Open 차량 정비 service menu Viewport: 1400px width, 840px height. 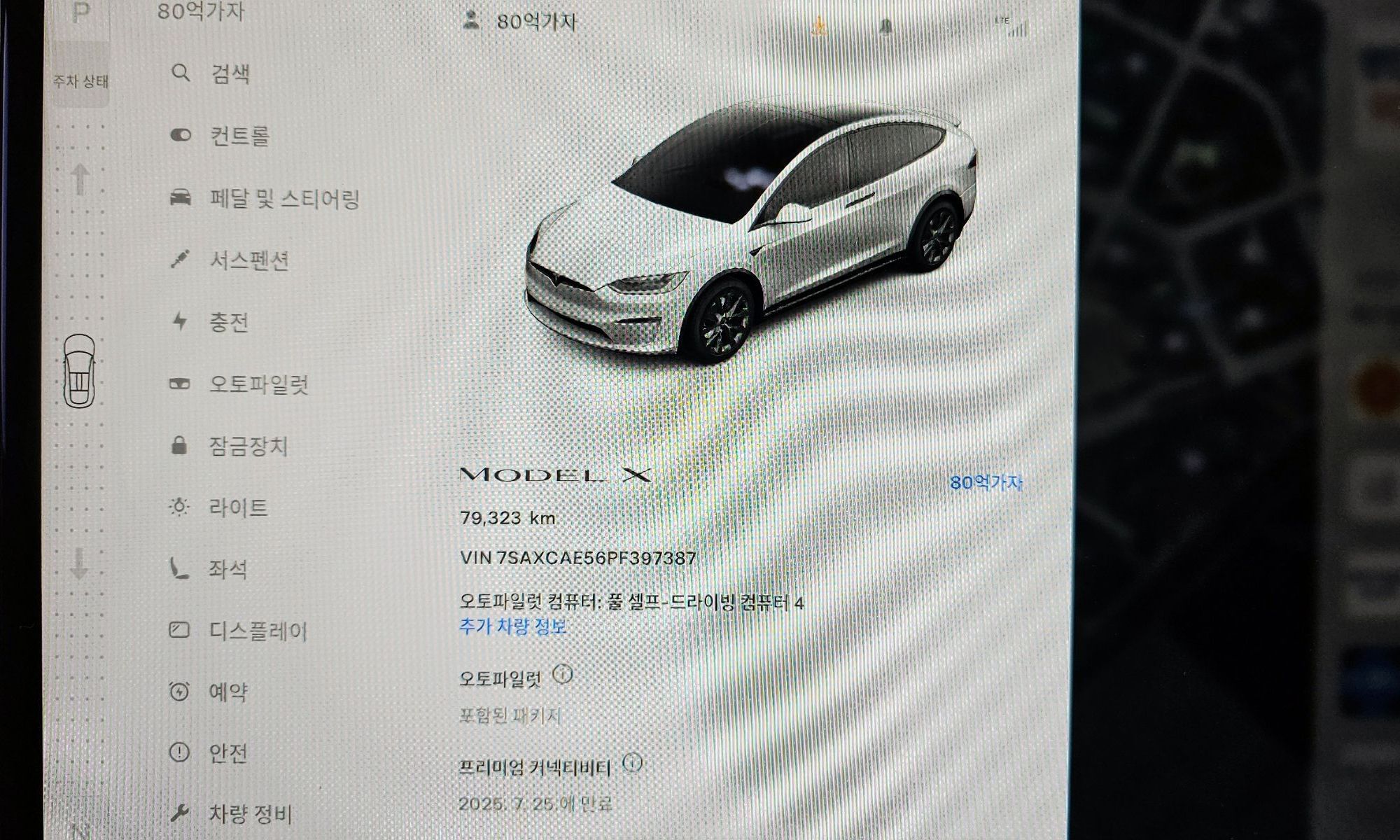click(x=250, y=814)
